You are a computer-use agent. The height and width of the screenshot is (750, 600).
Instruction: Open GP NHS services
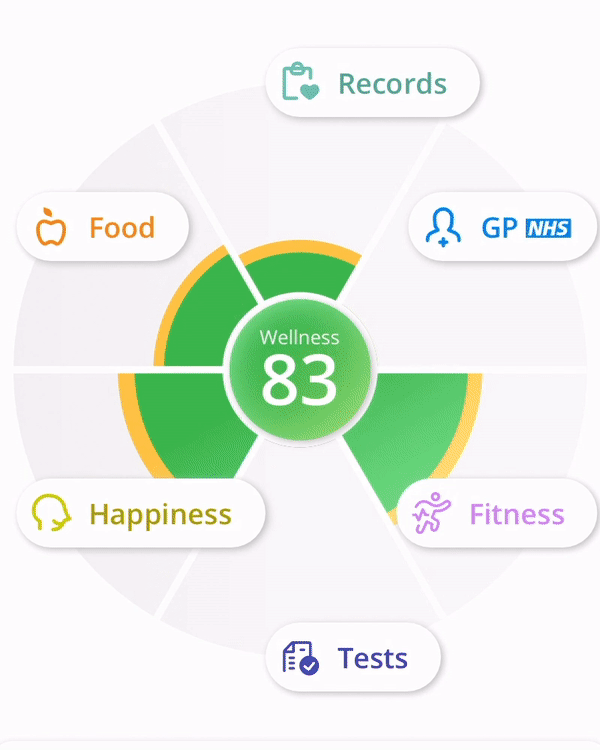(503, 227)
